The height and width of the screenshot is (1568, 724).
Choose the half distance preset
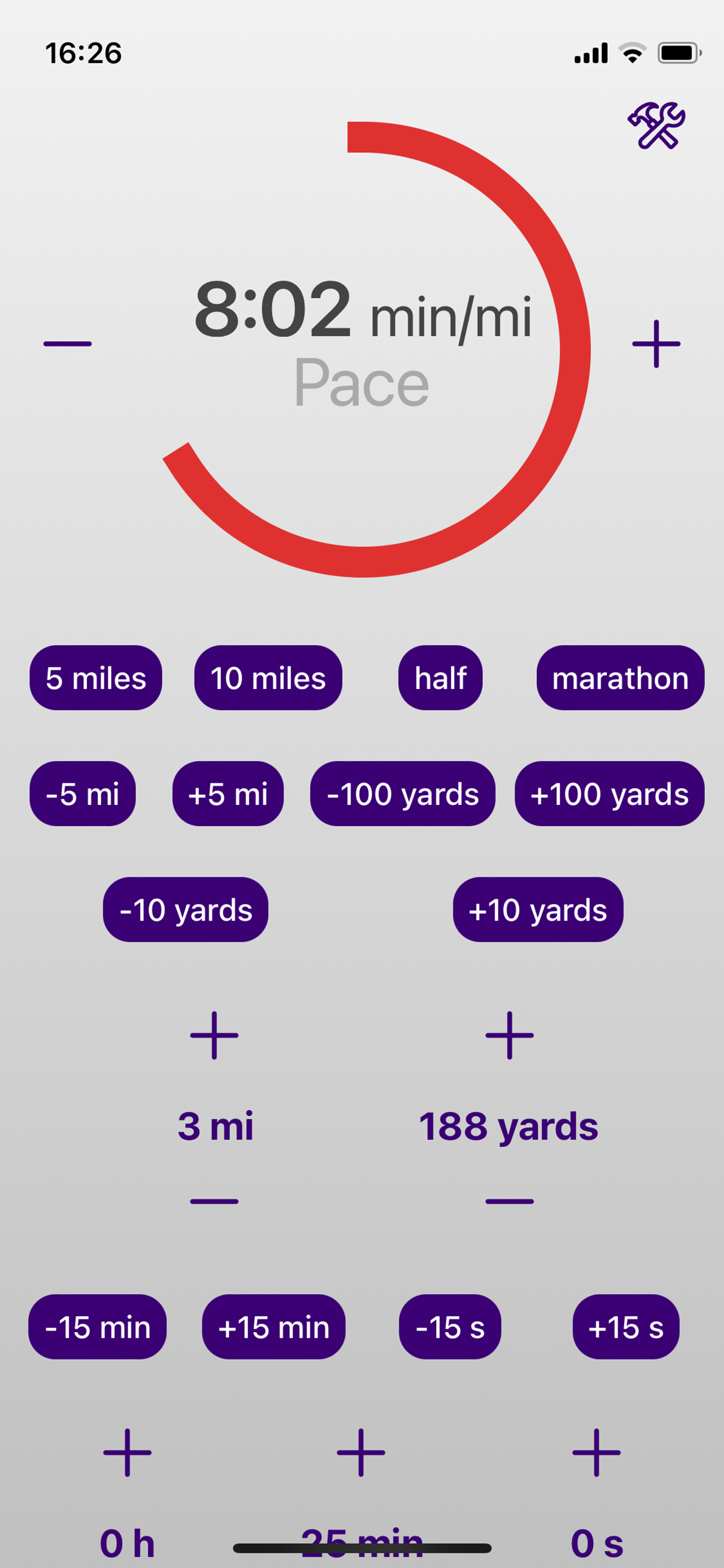(x=441, y=677)
